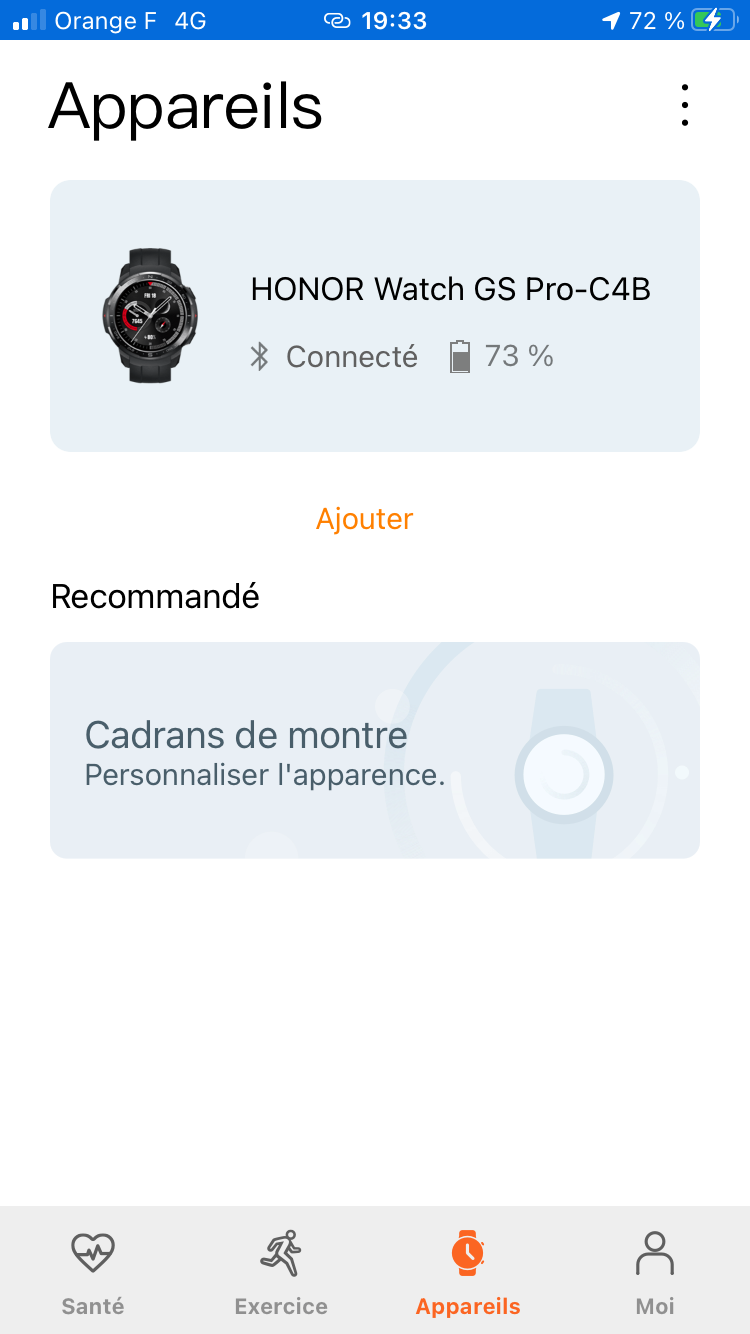This screenshot has height=1334, width=750.
Task: Select the Santé heart icon
Action: click(92, 1253)
